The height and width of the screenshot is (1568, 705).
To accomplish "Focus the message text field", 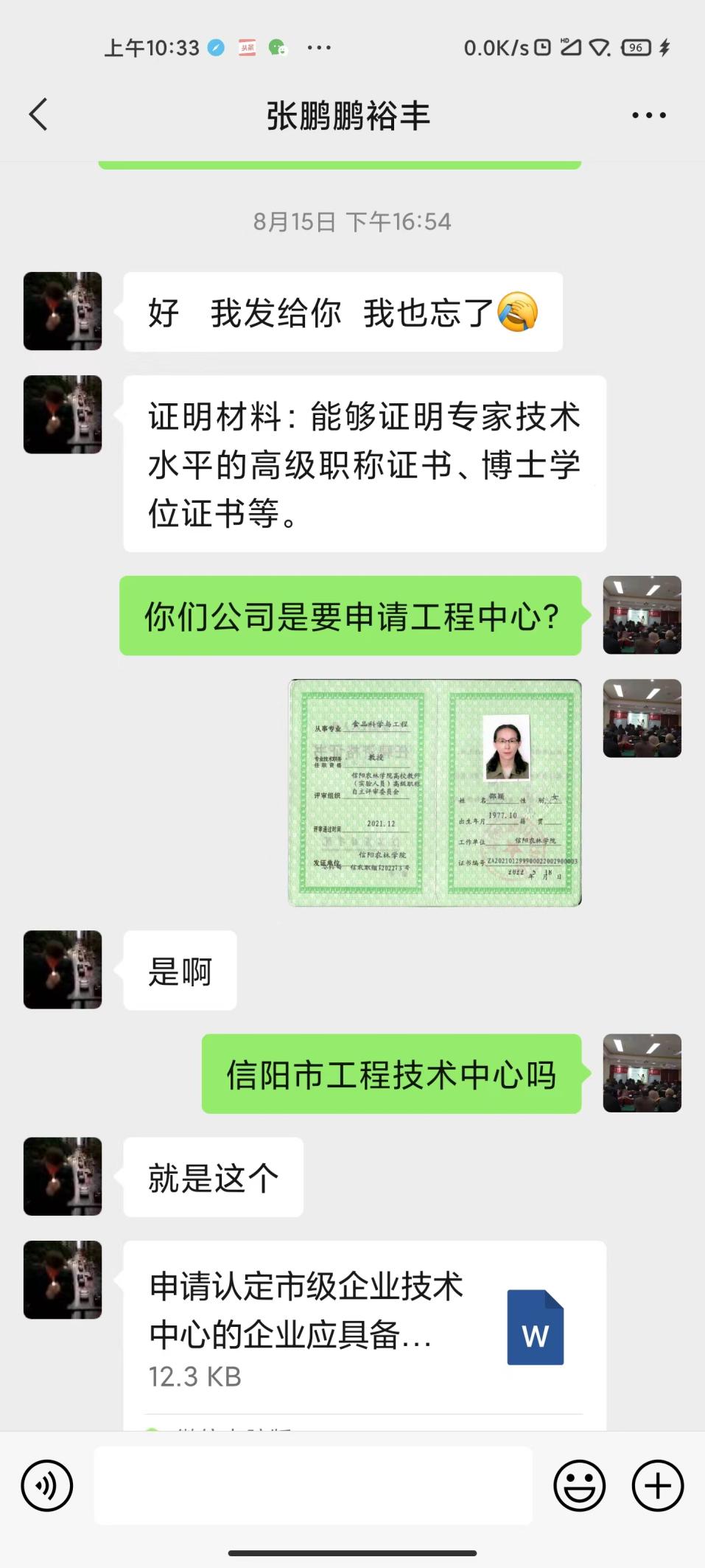I will 312,1485.
